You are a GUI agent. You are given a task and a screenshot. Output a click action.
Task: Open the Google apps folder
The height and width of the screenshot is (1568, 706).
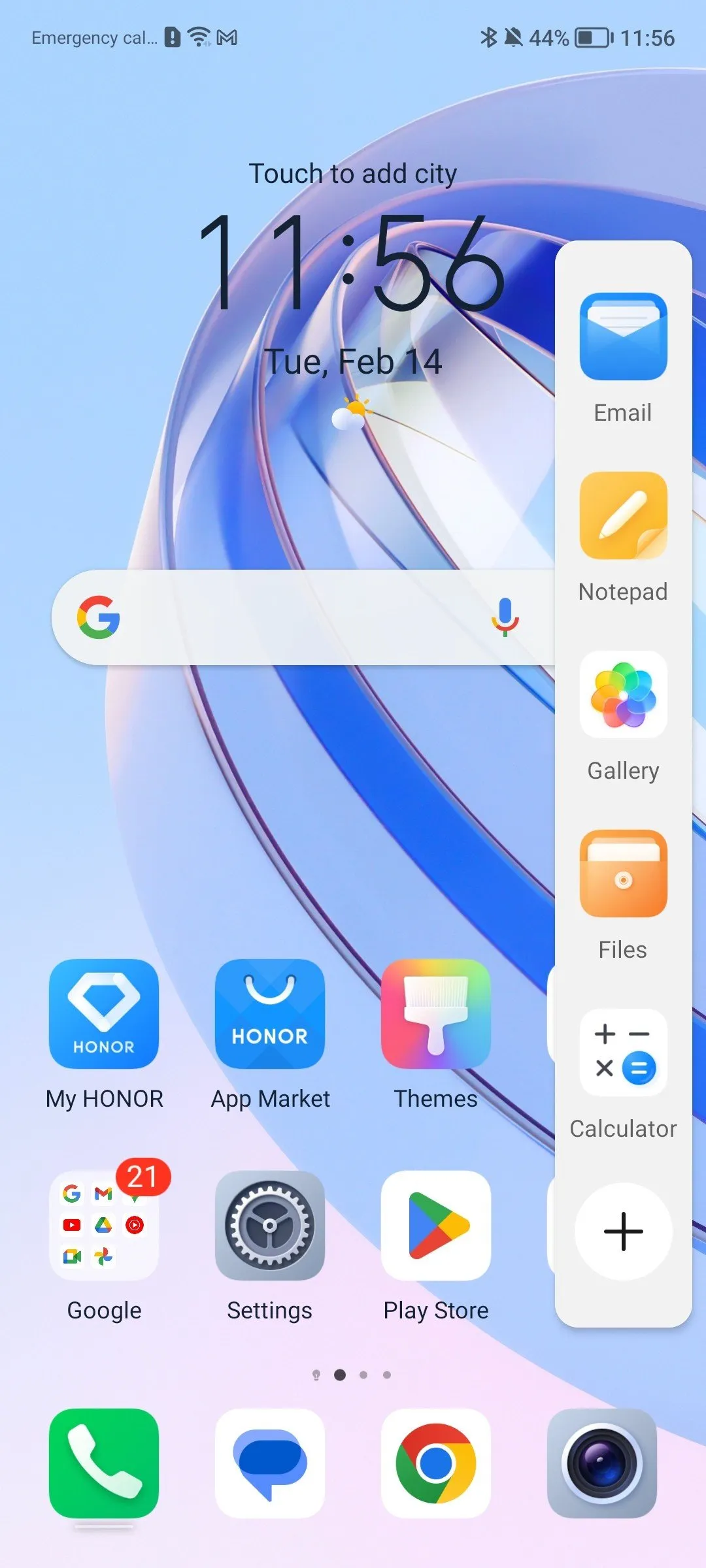tap(104, 1226)
